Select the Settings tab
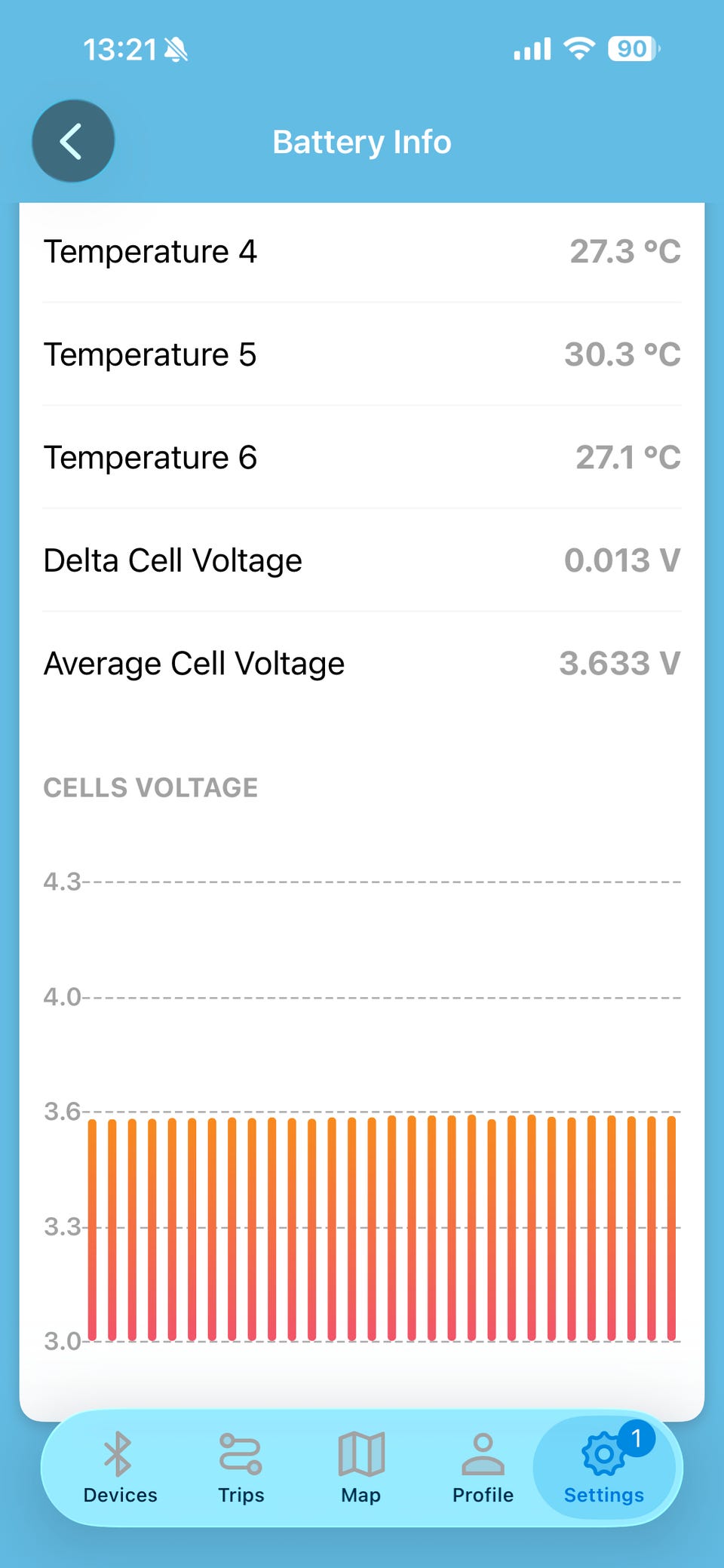The image size is (724, 1568). pyautogui.click(x=604, y=1468)
